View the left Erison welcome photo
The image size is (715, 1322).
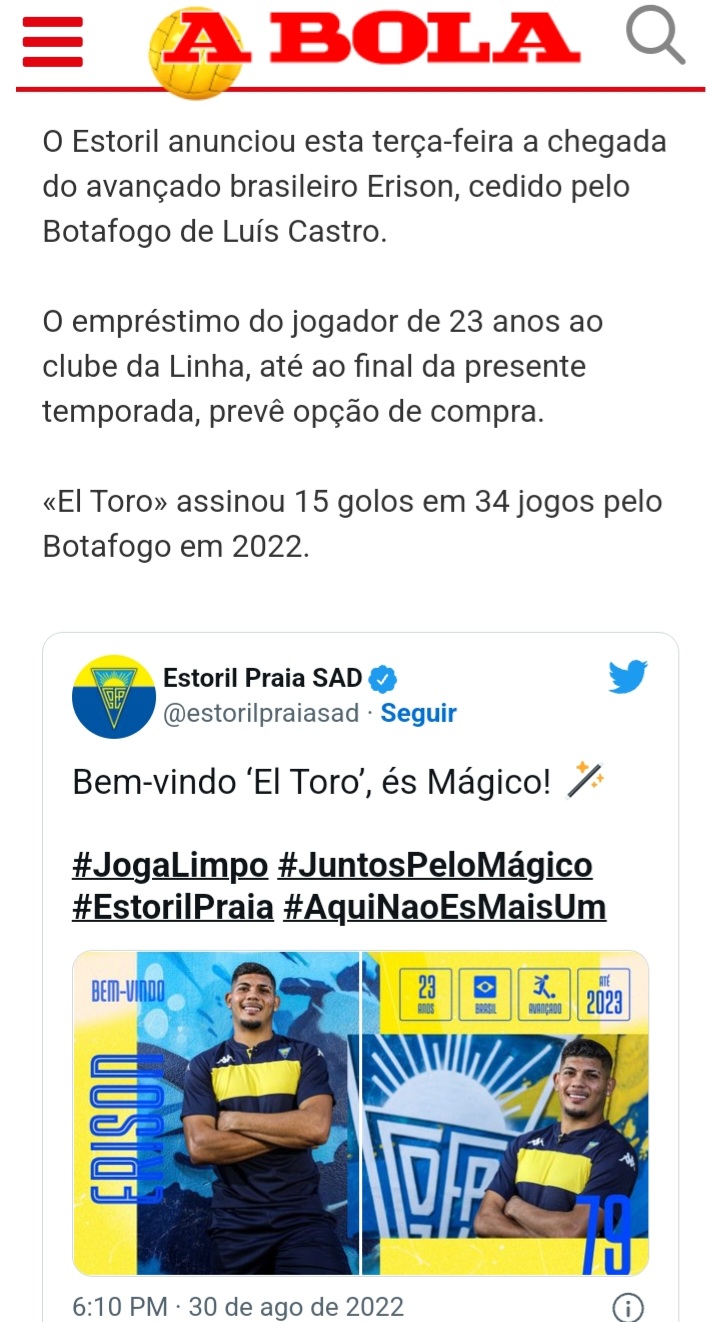coord(216,1112)
